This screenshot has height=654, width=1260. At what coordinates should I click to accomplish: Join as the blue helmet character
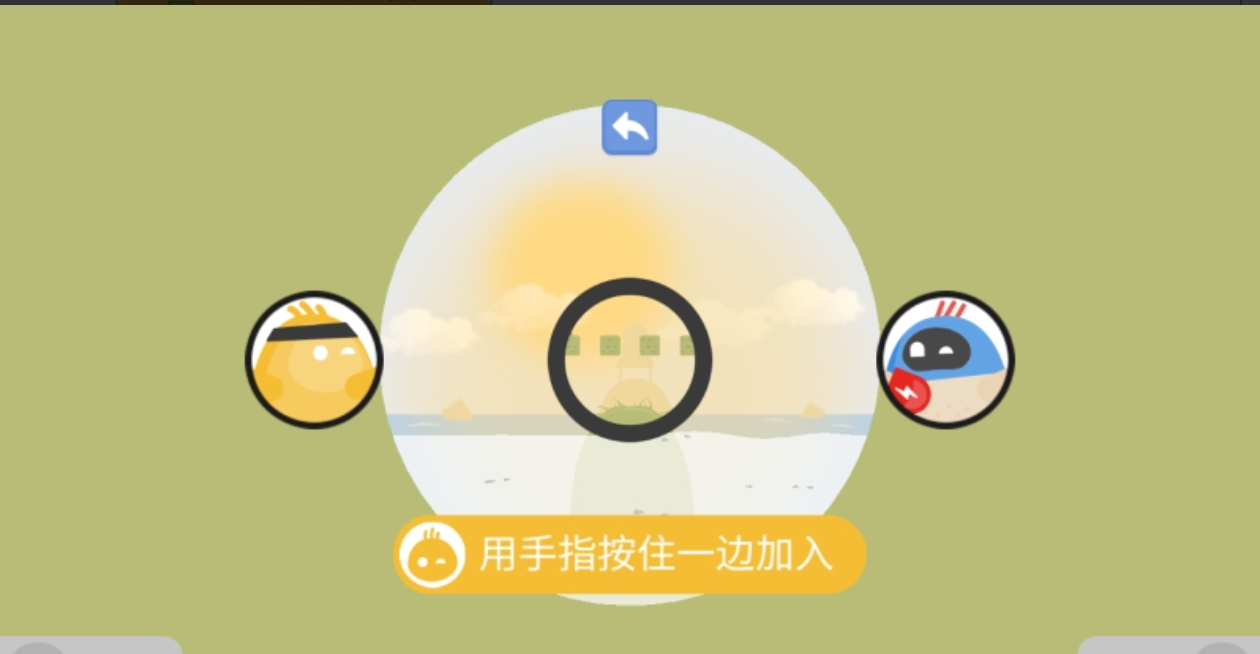point(946,360)
